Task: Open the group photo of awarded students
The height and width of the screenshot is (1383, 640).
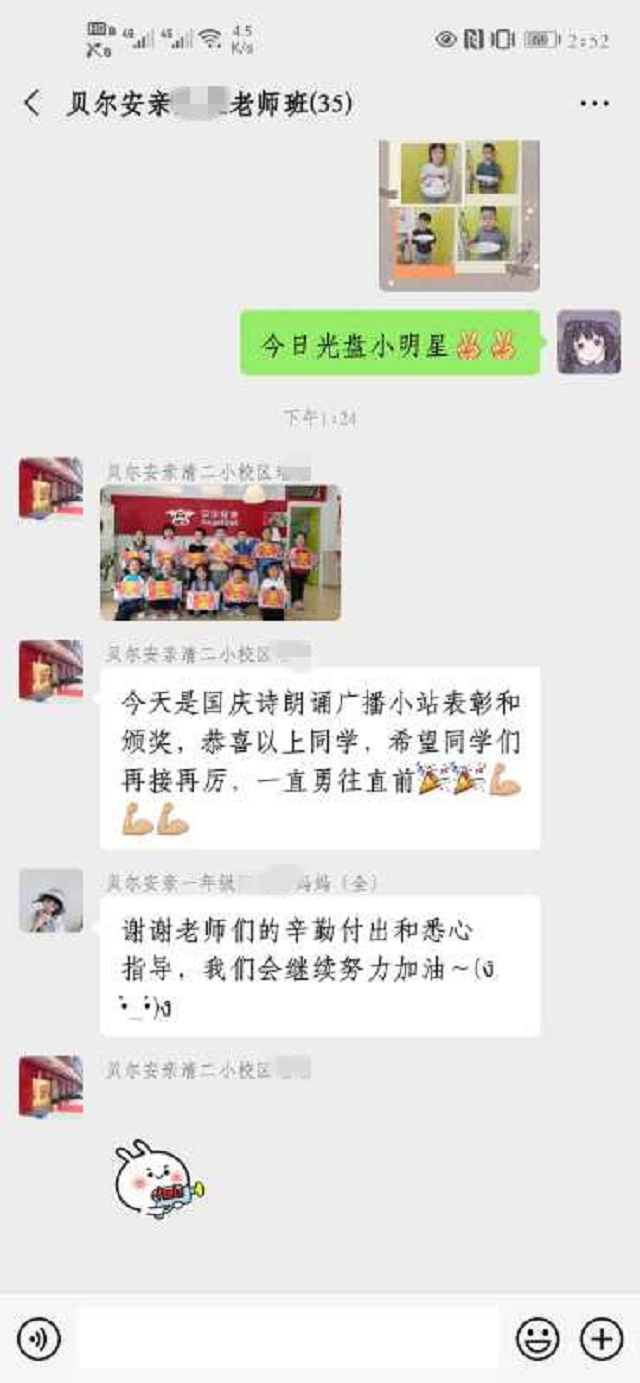Action: pos(220,552)
